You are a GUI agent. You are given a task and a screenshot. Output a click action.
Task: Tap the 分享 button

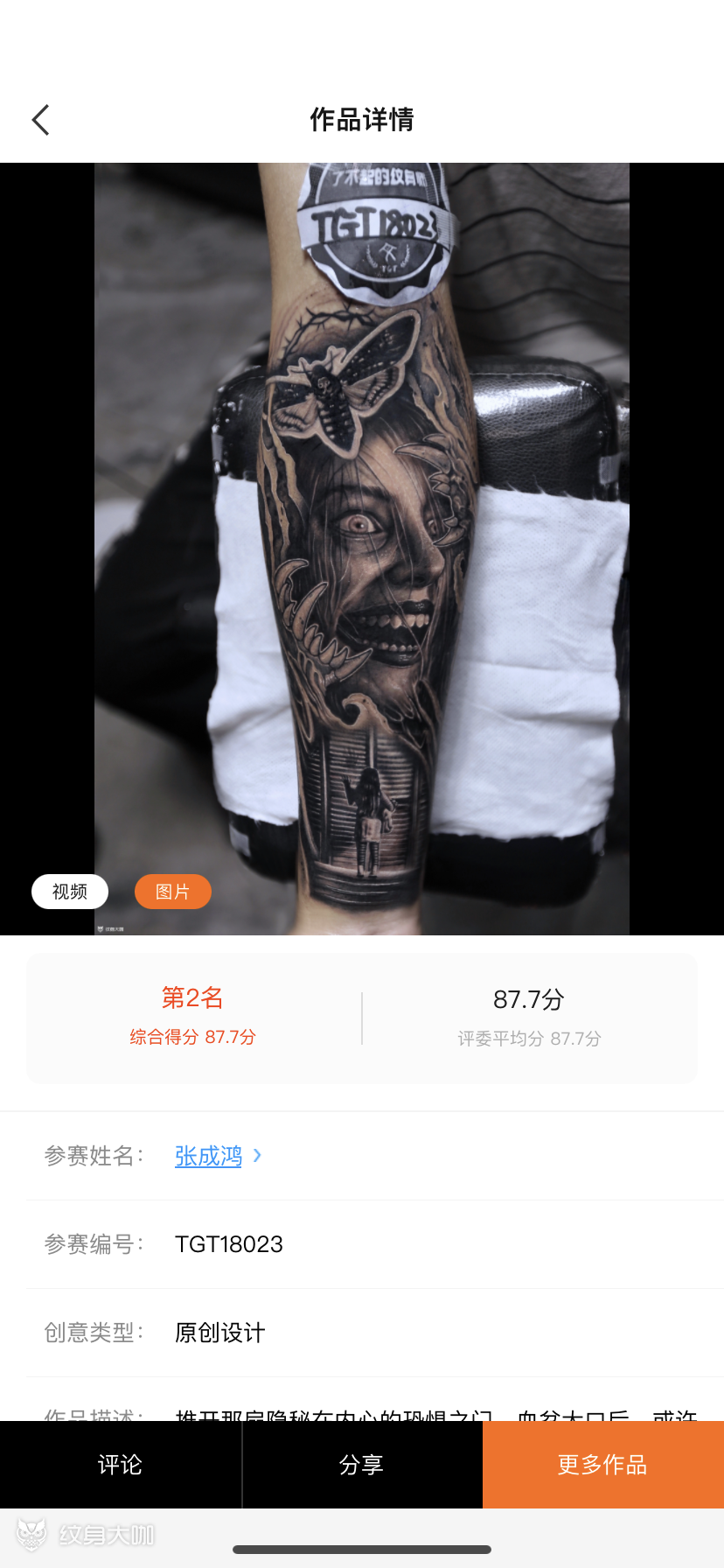tap(361, 1465)
